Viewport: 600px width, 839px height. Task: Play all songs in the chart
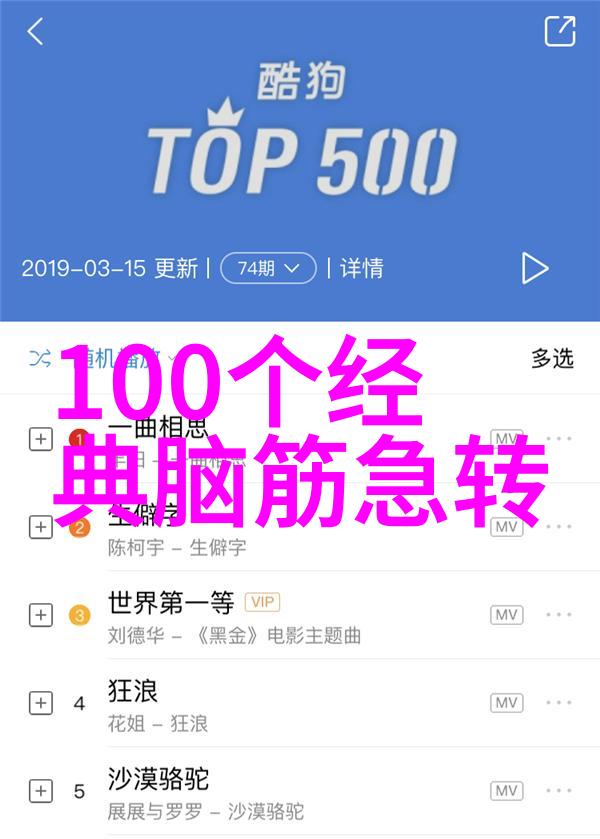pos(535,268)
